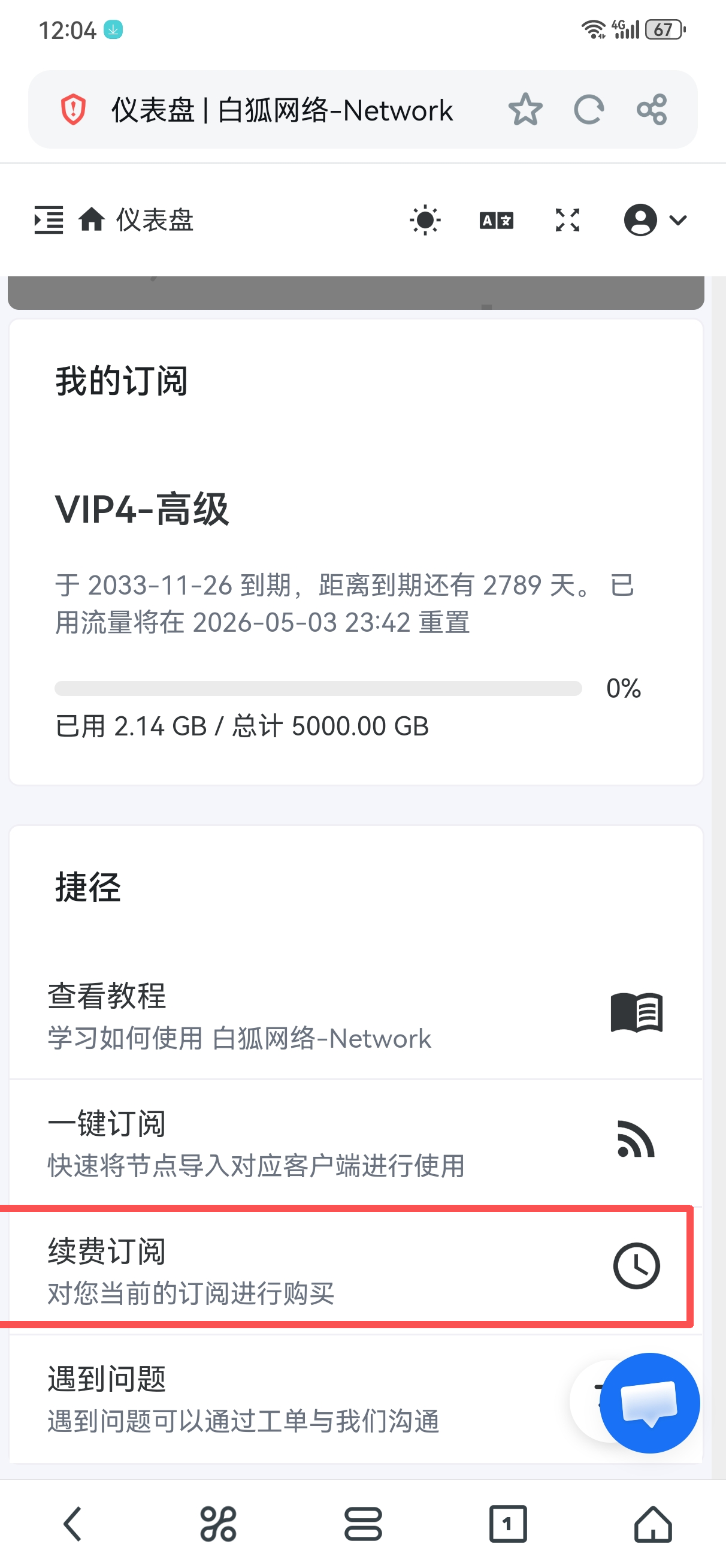Tap the address bar showing 仪表盘 | 白狐网络-Network
The height and width of the screenshot is (1568, 726).
pyautogui.click(x=282, y=110)
